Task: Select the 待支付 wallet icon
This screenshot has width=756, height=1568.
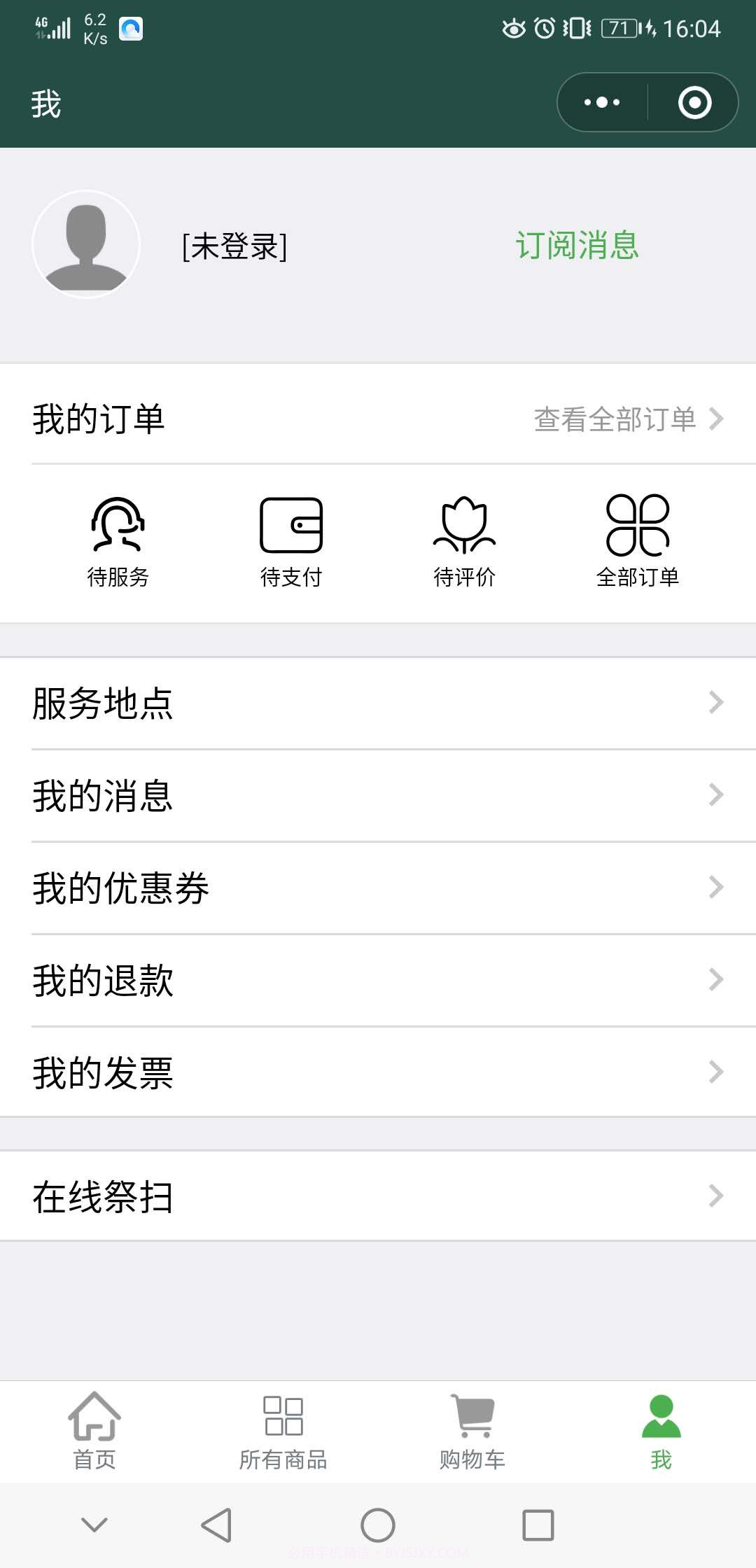Action: pyautogui.click(x=290, y=525)
